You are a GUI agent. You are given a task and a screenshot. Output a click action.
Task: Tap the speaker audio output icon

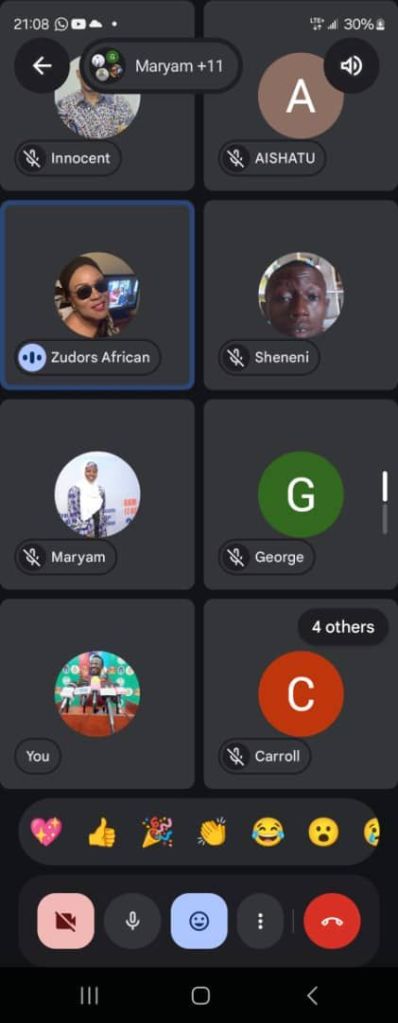pos(351,65)
